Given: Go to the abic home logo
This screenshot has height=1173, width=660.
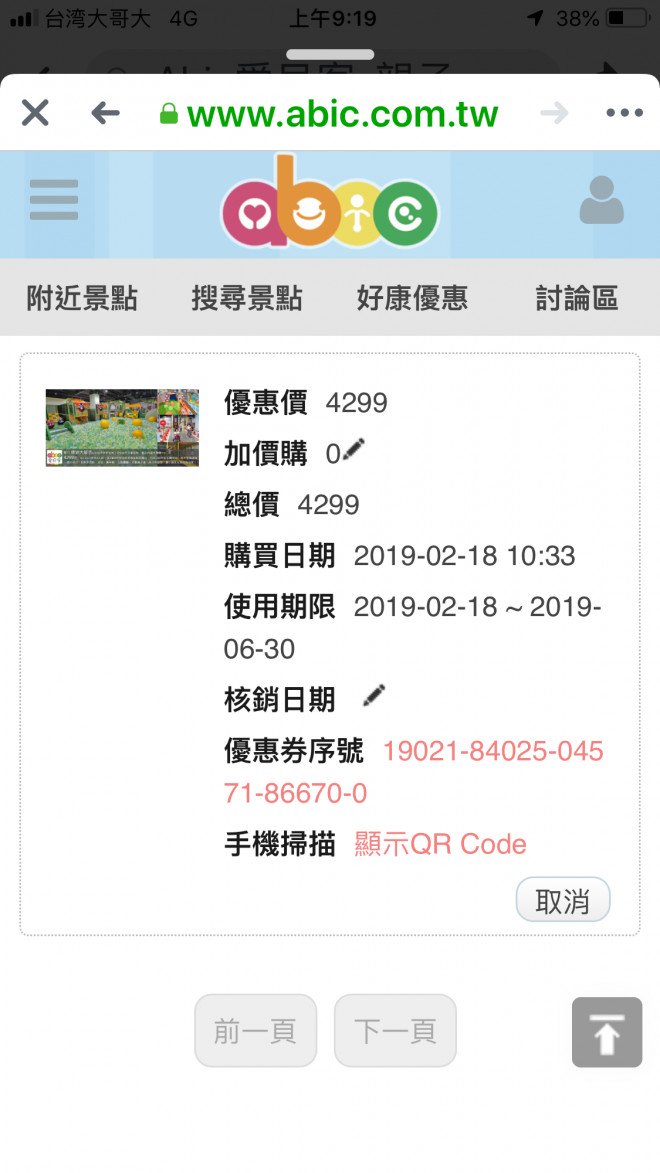Looking at the screenshot, I should [x=329, y=203].
